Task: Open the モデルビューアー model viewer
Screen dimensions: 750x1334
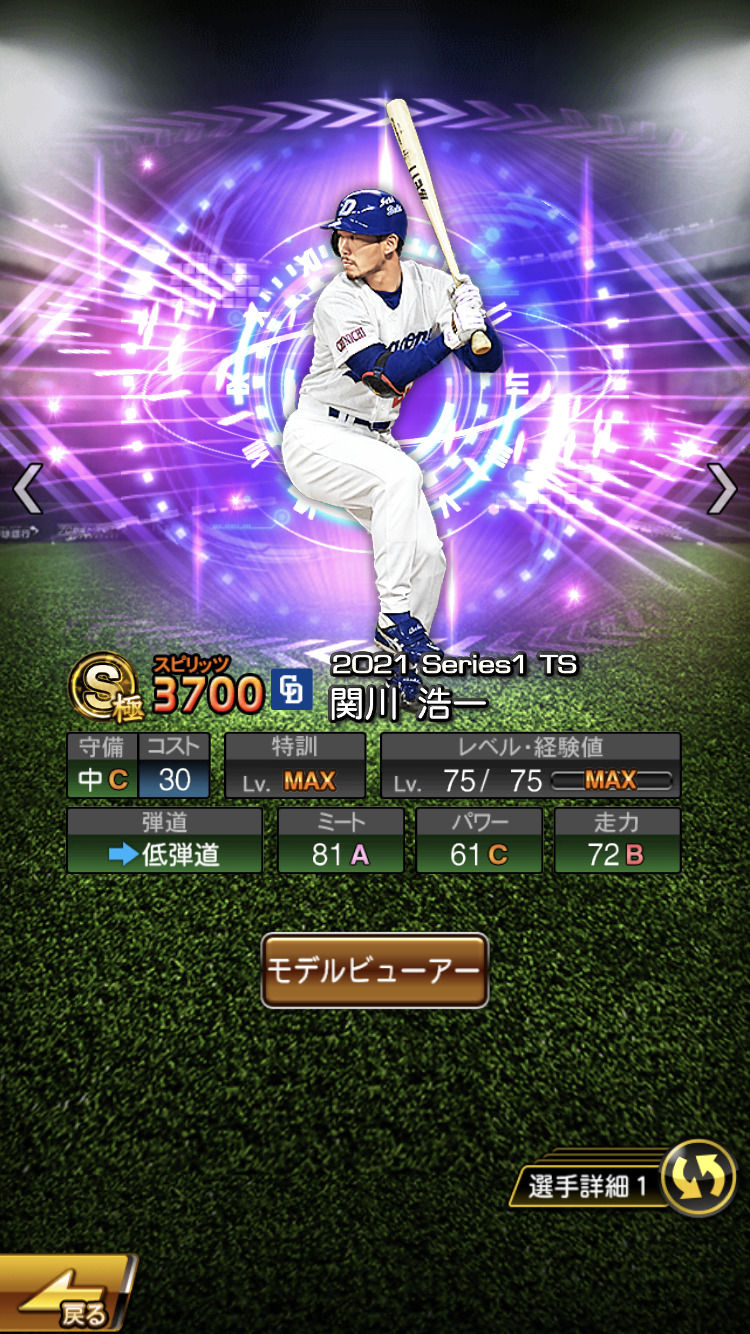Action: tap(374, 970)
